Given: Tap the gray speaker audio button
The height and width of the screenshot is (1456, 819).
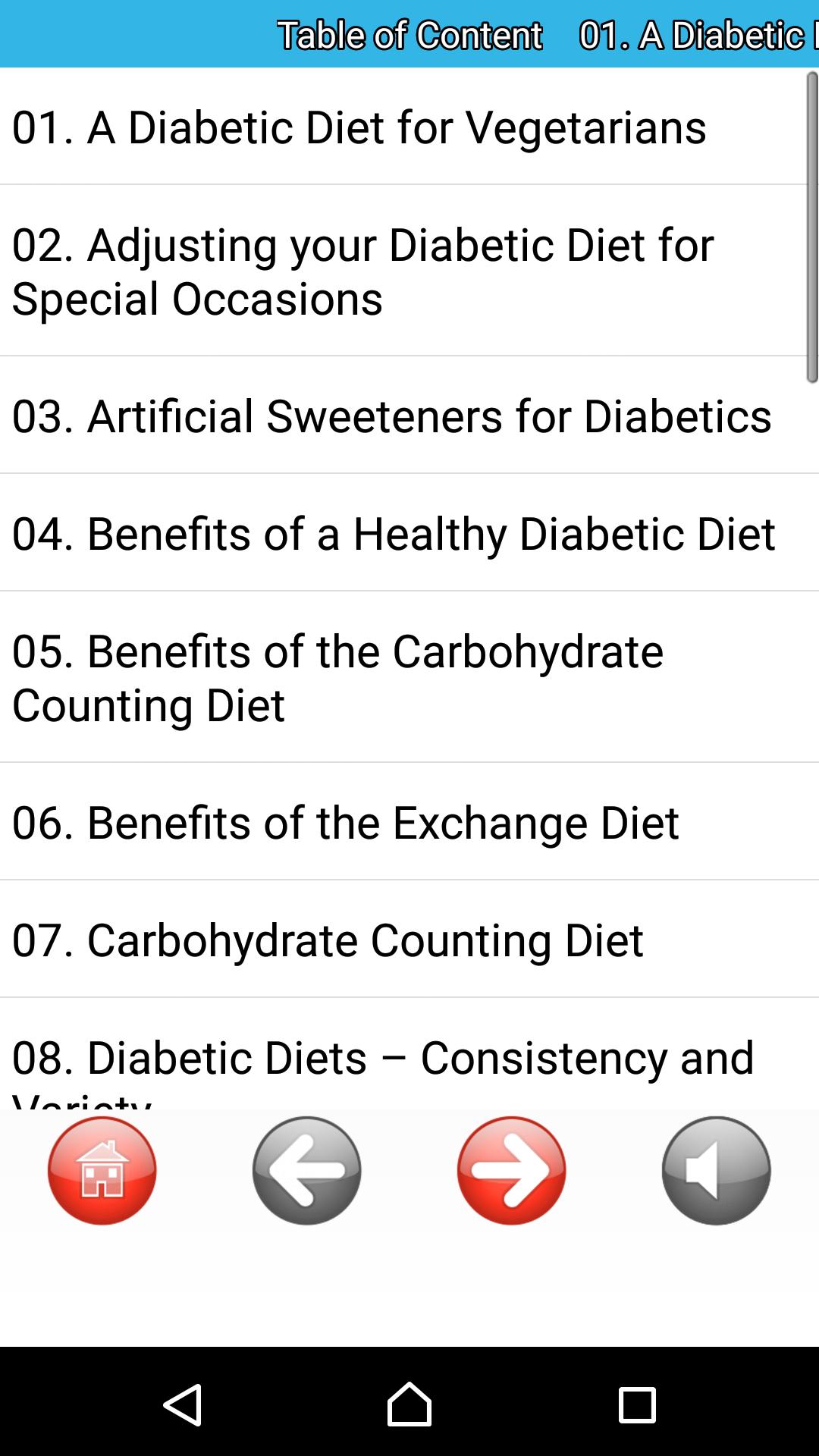Looking at the screenshot, I should (716, 1170).
